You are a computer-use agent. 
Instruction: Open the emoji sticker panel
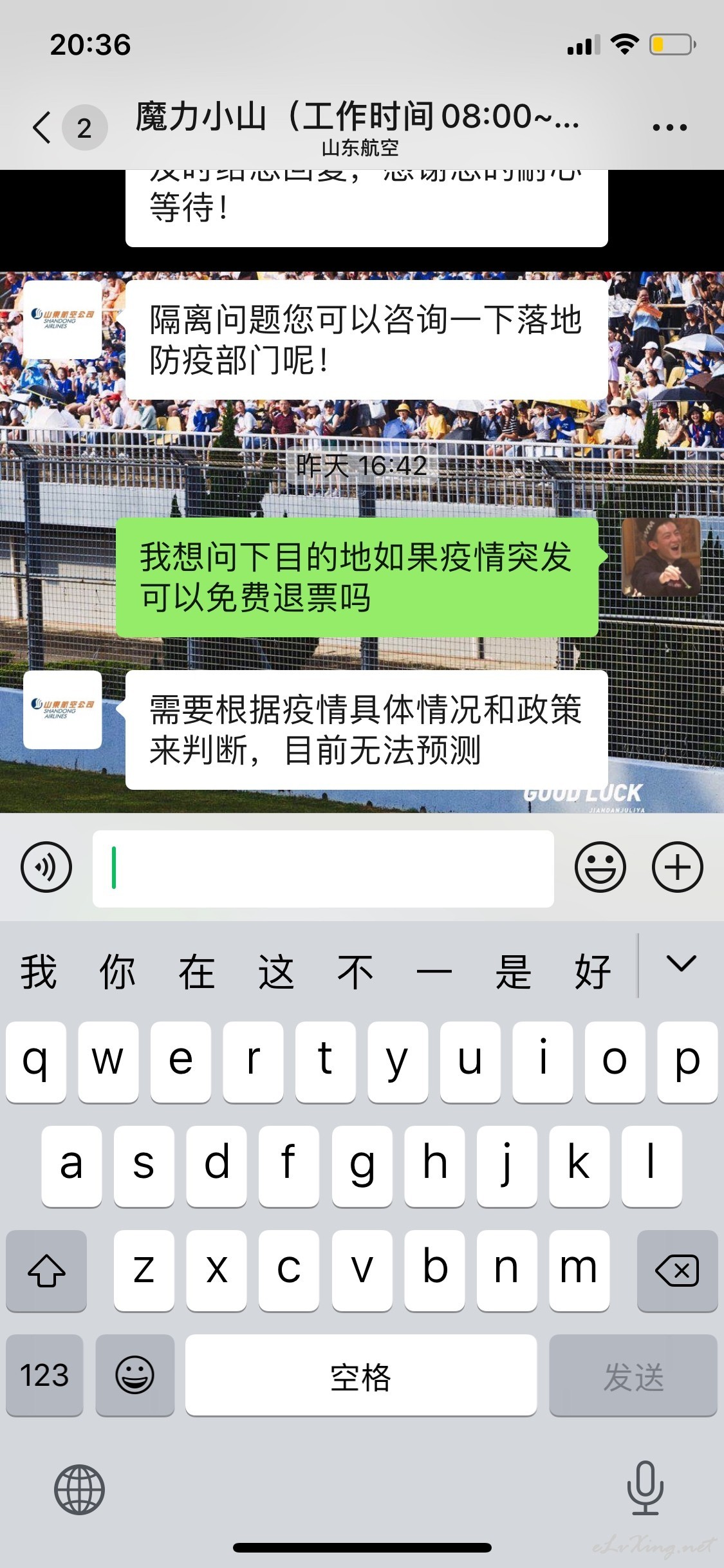(600, 866)
